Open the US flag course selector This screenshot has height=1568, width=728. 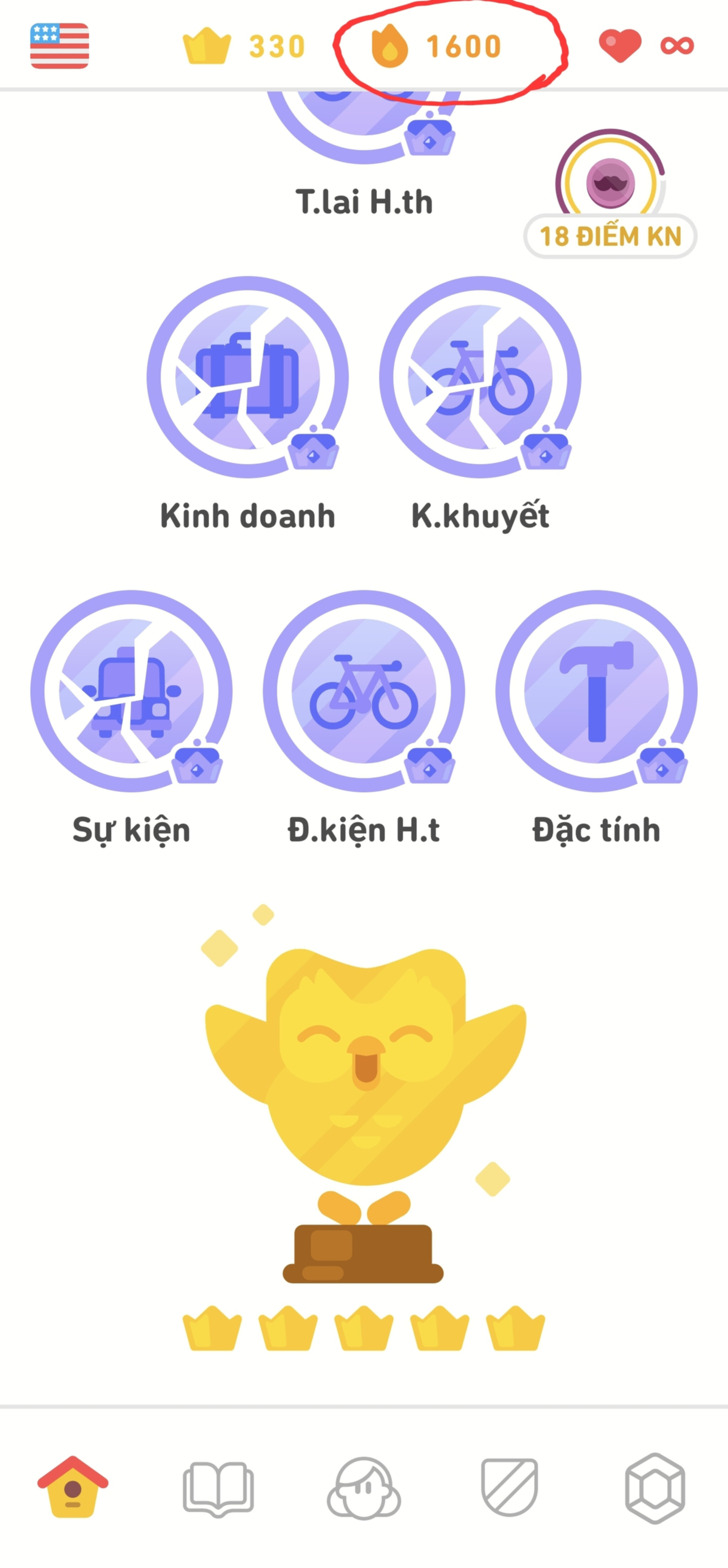60,46
